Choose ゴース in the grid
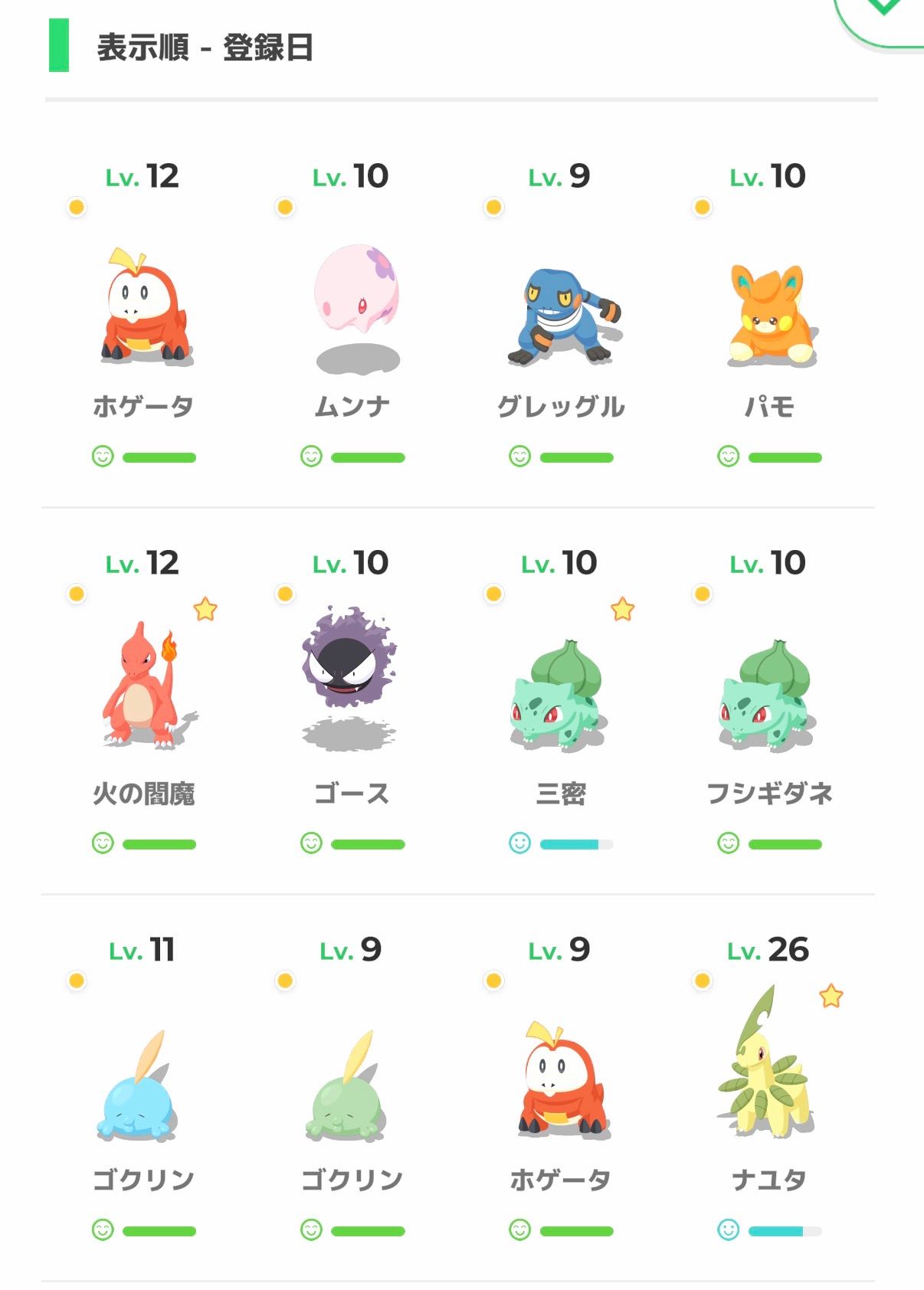The image size is (924, 1290). pos(352,689)
